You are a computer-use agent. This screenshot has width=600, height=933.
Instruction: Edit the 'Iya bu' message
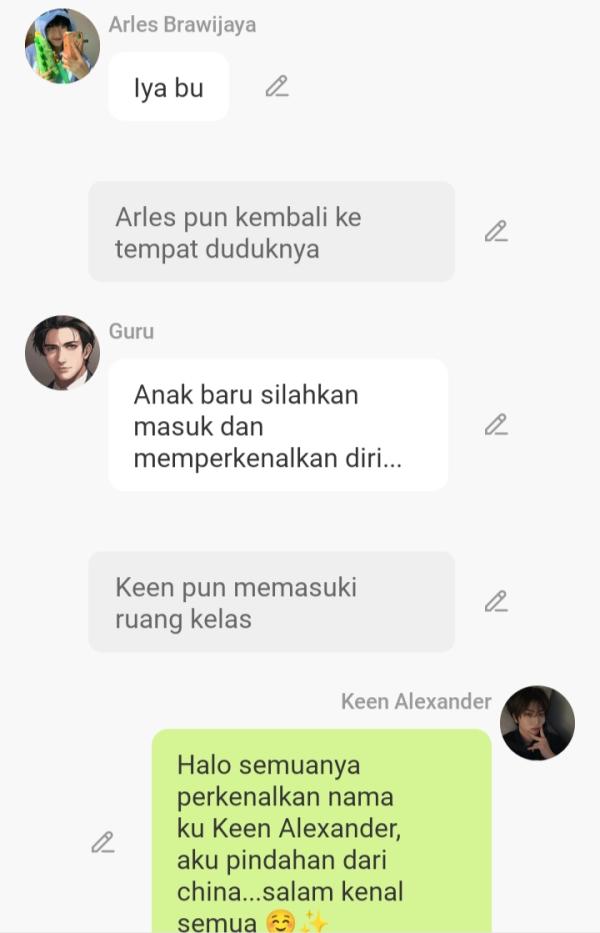tap(277, 87)
